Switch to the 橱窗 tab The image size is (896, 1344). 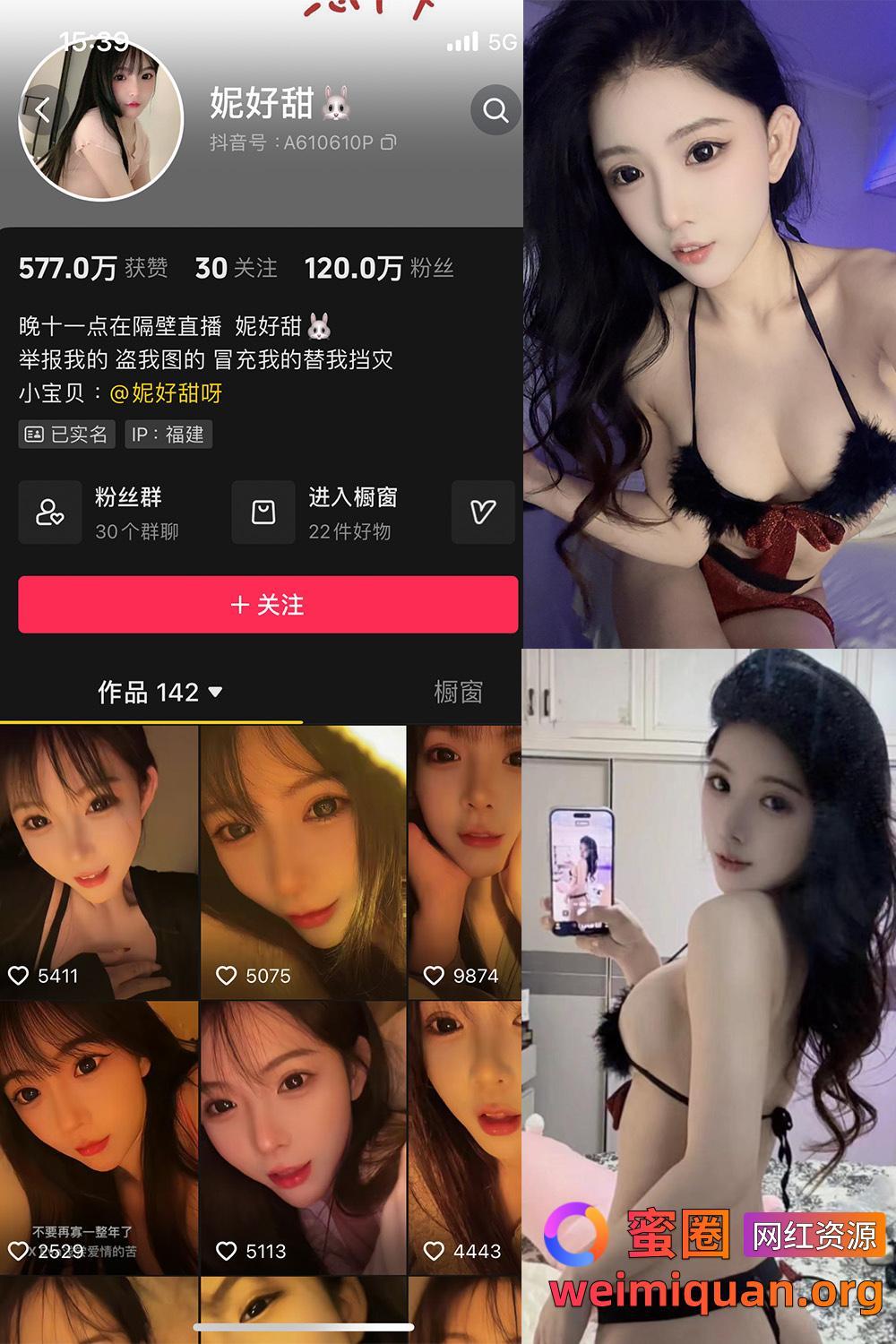(457, 693)
